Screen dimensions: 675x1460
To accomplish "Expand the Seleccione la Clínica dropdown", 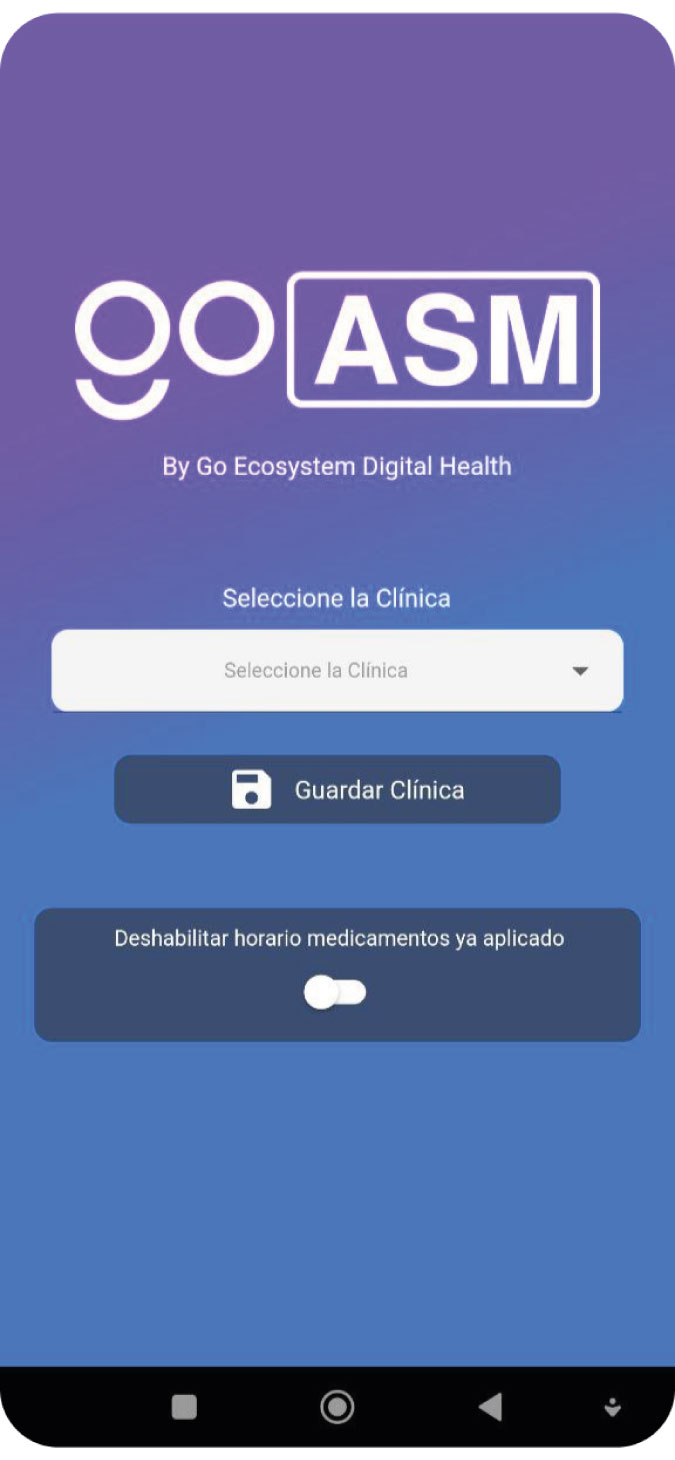I will (337, 670).
